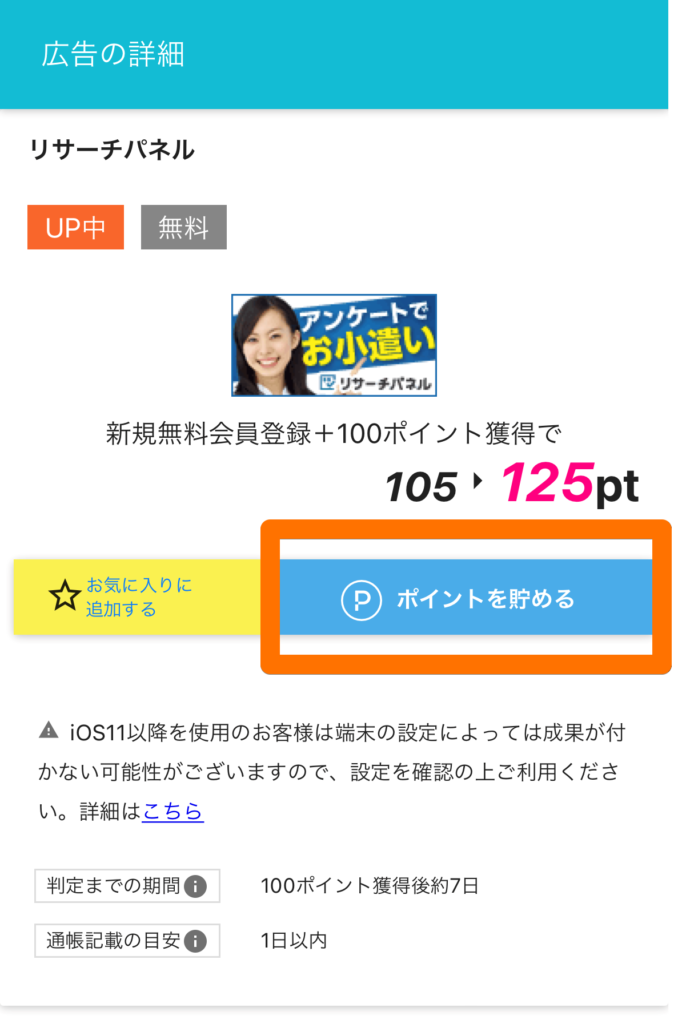Screen dimensions: 674x1024
Task: Show info for 判定までの期間
Action: [196, 886]
